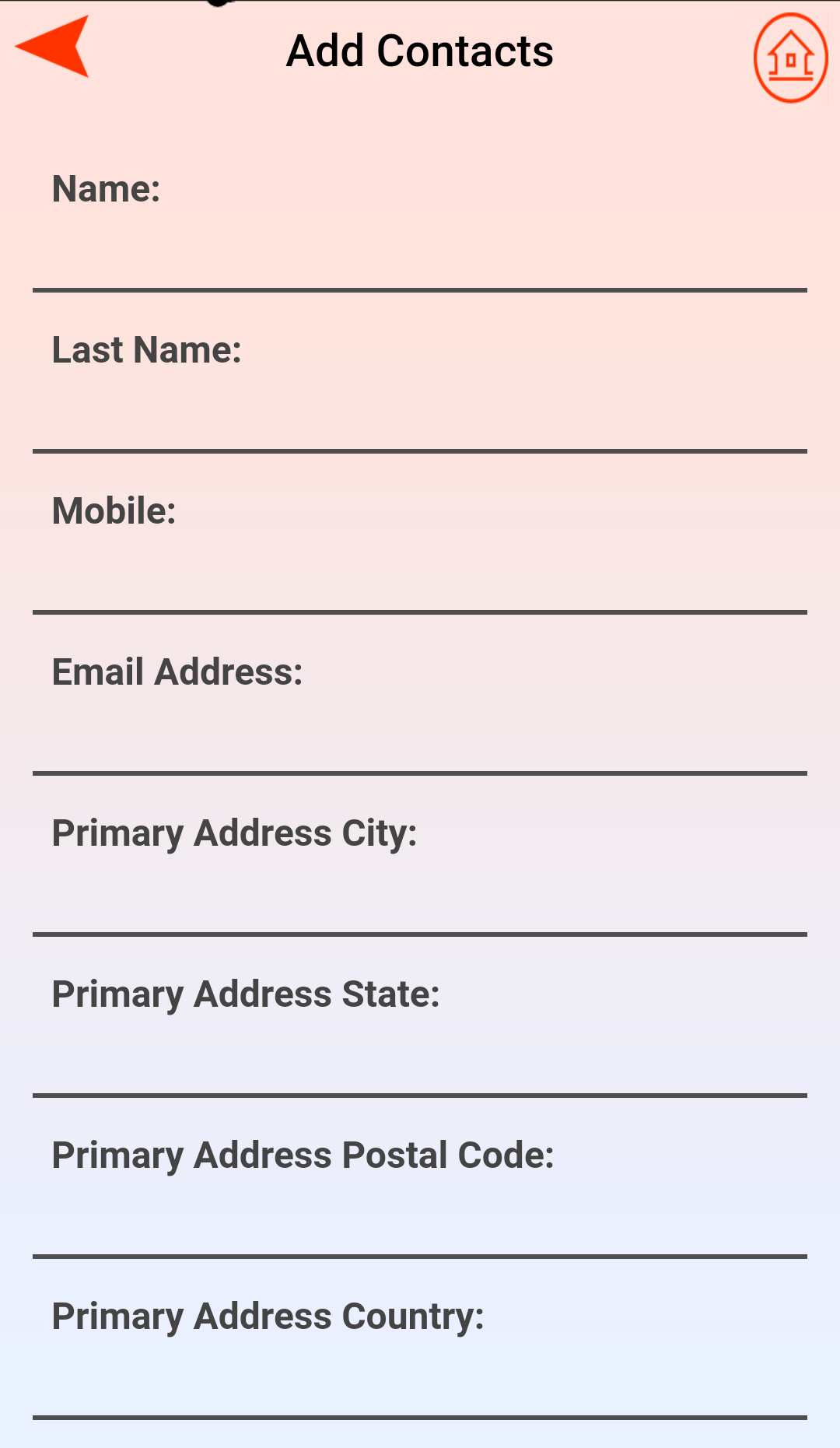840x1448 pixels.
Task: Go back using the red arrow
Action: click(x=52, y=47)
